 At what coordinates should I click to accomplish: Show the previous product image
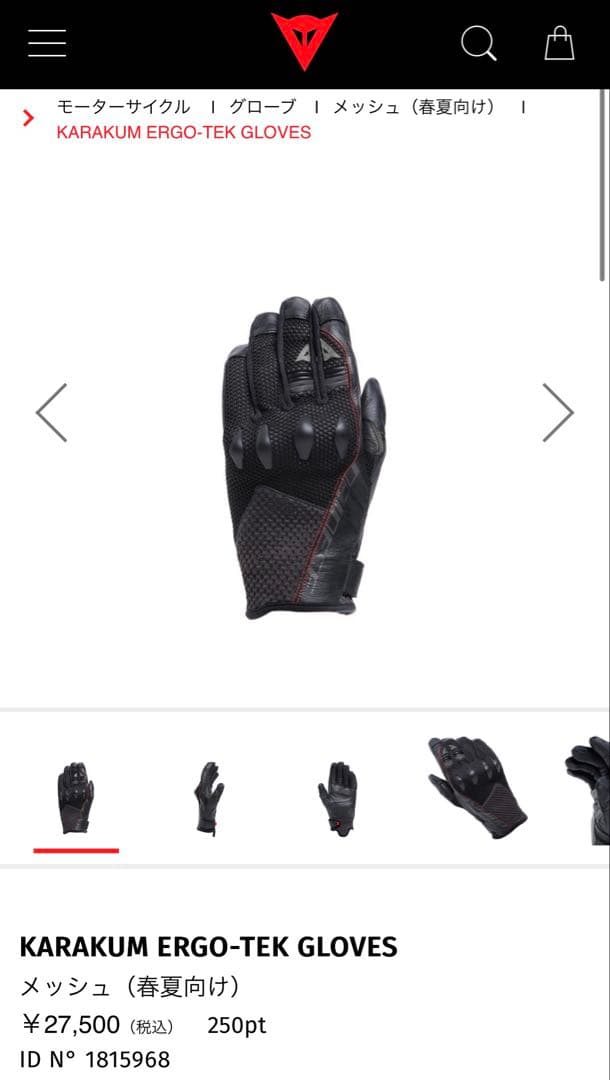click(x=51, y=412)
